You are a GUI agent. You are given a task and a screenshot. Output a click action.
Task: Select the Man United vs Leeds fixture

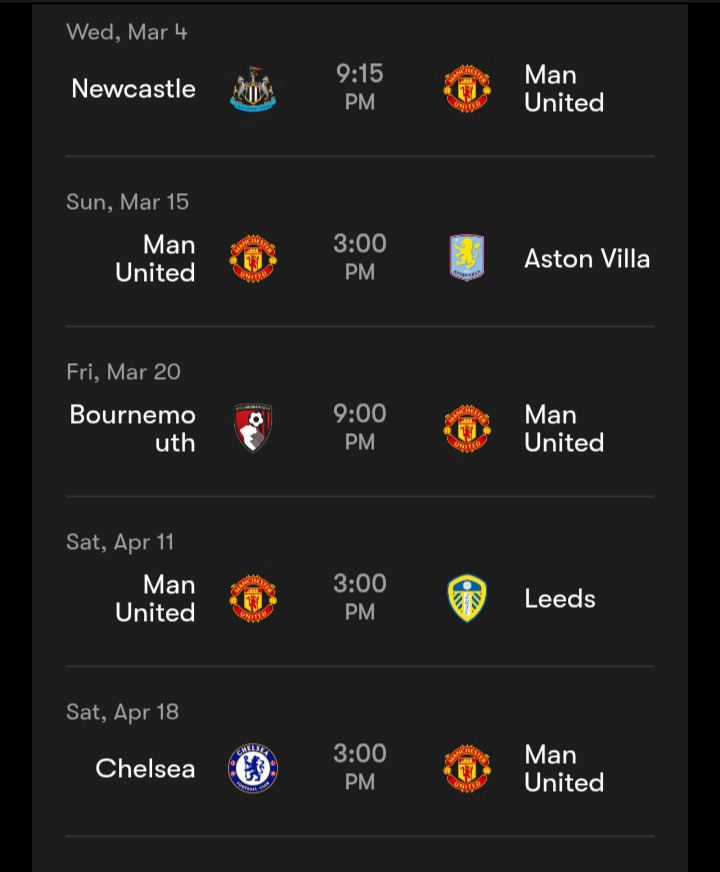(360, 598)
